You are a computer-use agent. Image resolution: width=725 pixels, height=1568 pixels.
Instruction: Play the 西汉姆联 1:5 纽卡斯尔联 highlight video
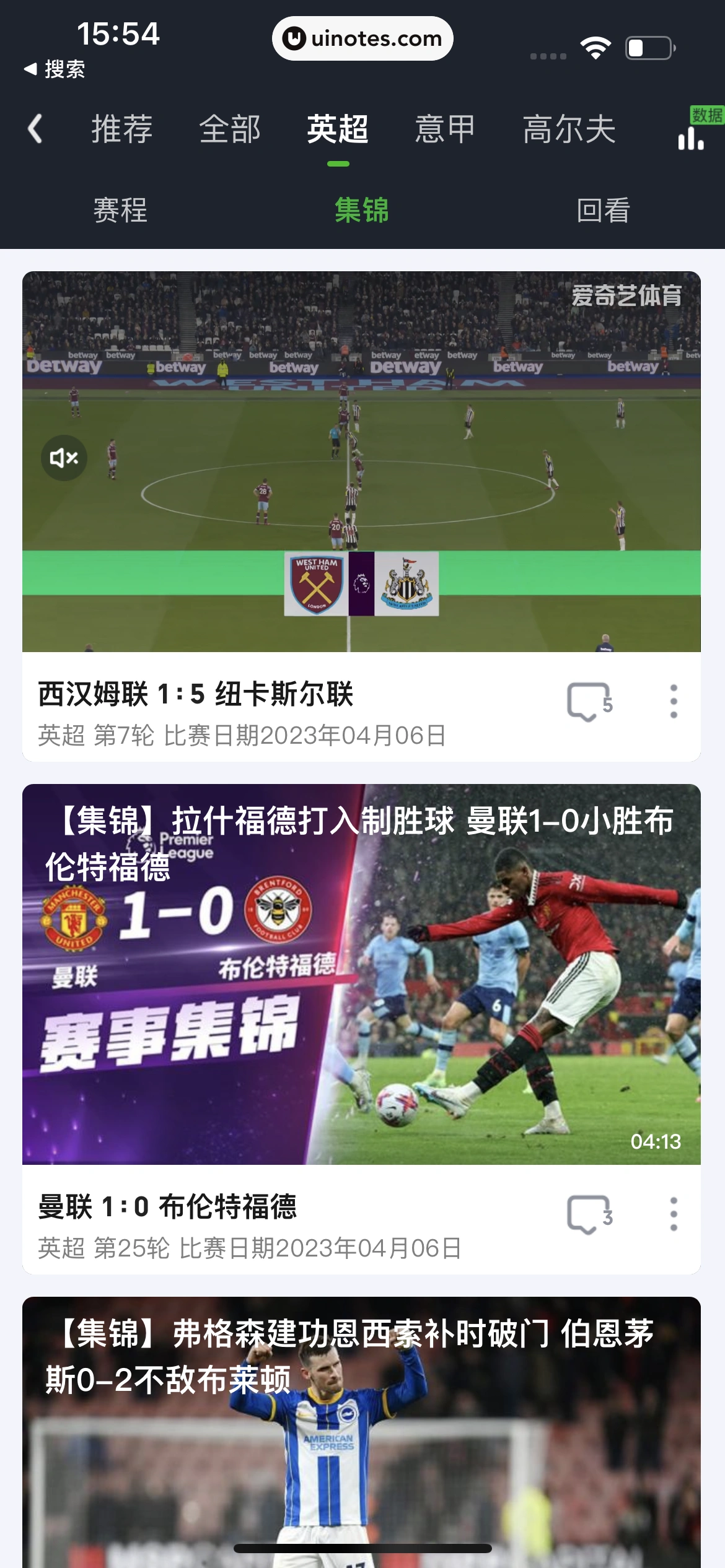[361, 461]
